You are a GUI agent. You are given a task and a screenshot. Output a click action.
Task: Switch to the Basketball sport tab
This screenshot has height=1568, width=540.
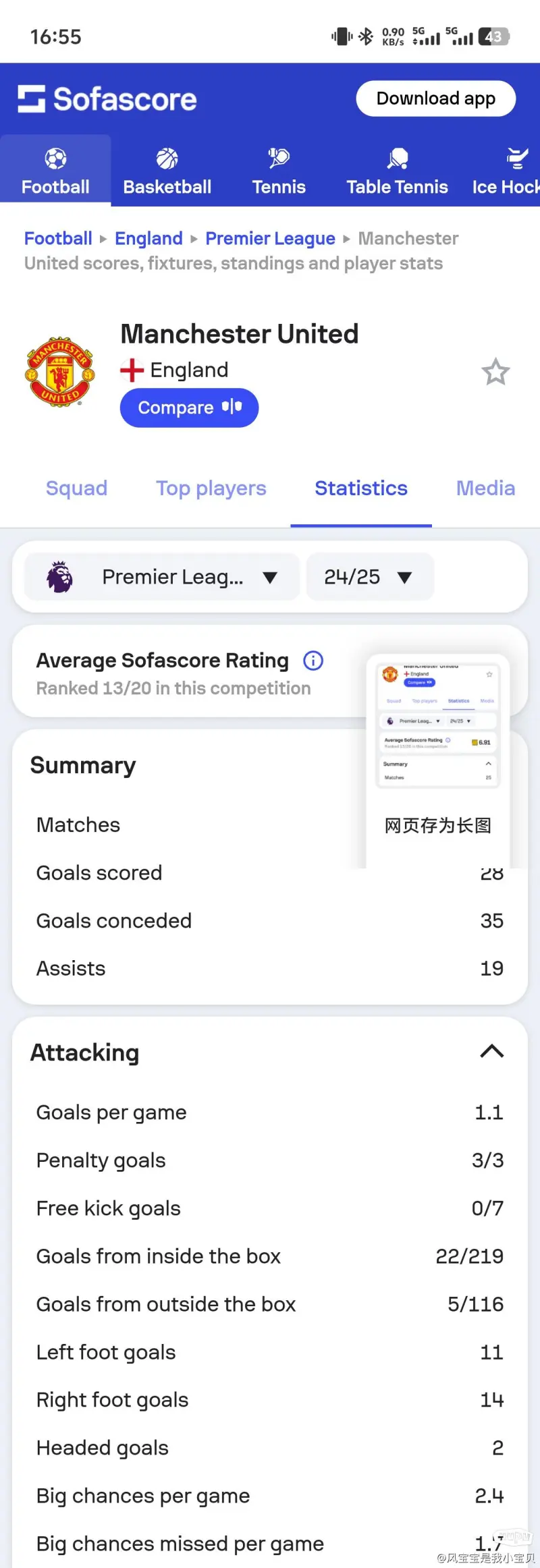tap(167, 171)
